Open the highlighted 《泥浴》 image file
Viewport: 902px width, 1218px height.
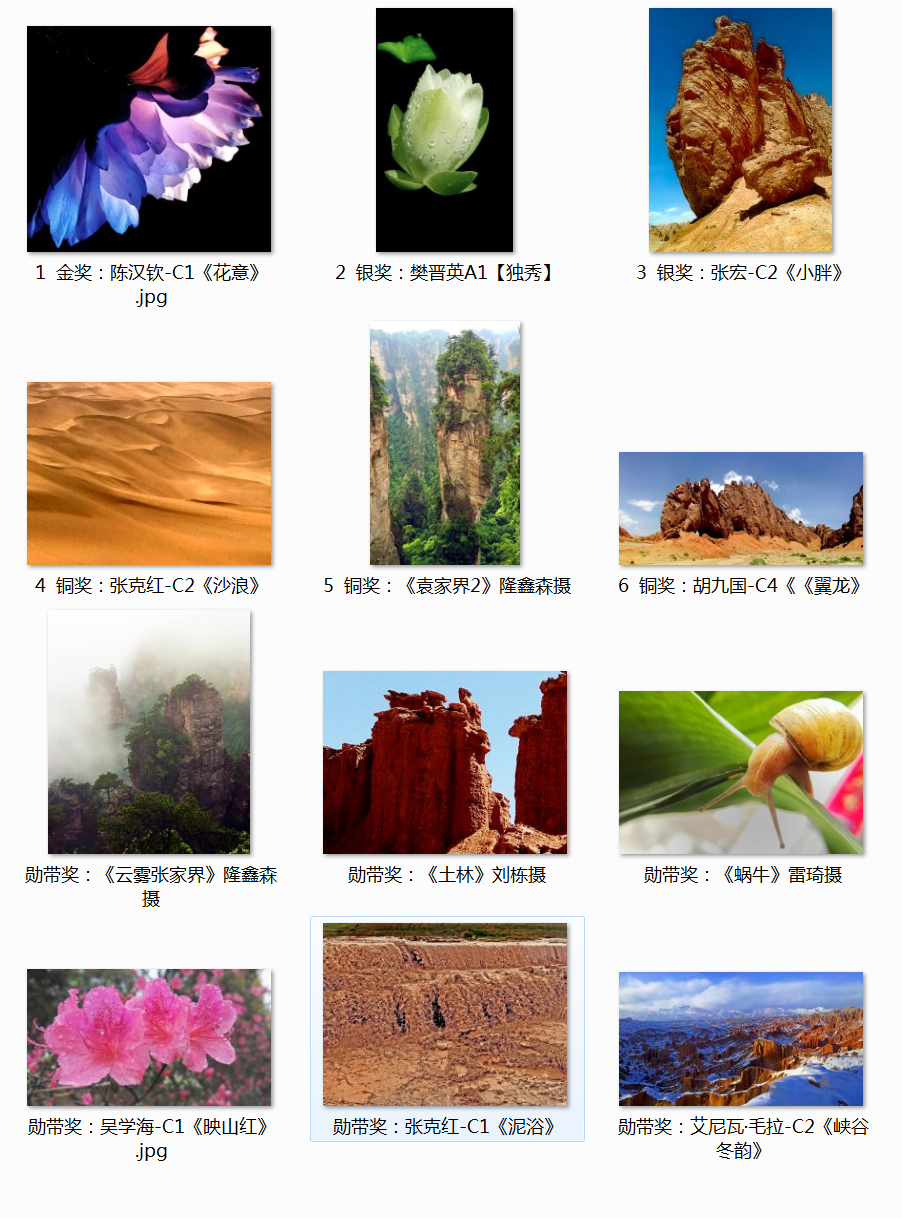click(445, 1014)
